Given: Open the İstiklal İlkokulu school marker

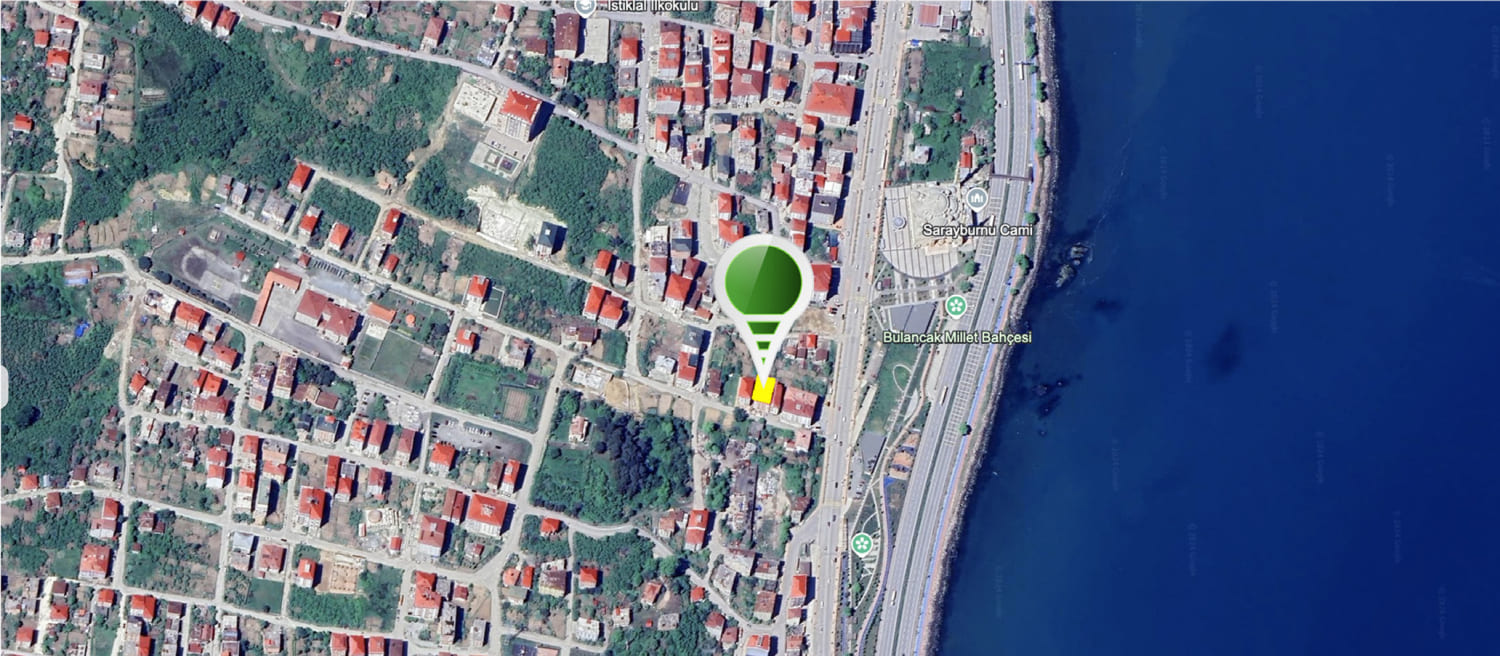Looking at the screenshot, I should point(586,5).
